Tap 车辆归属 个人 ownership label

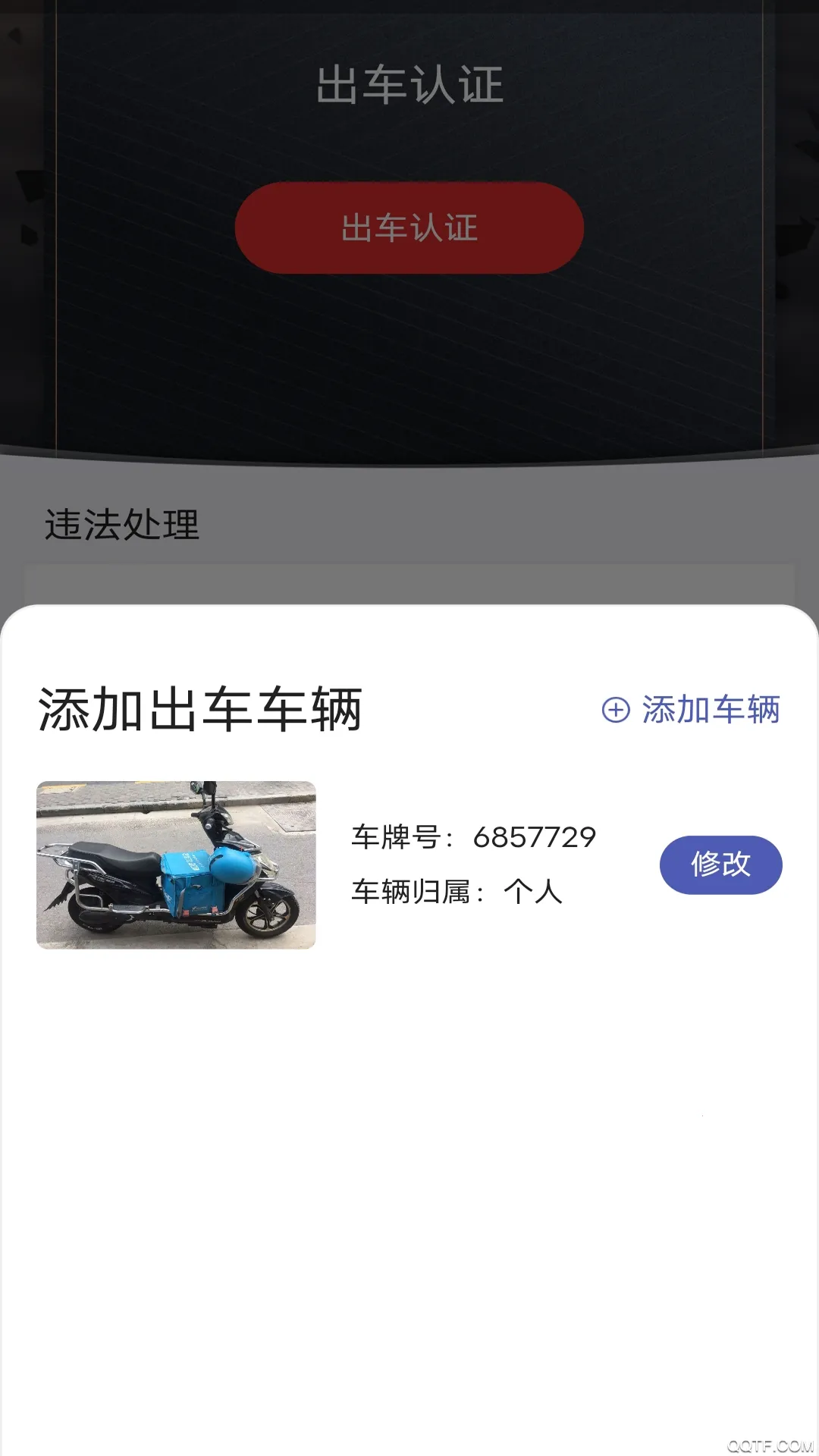455,893
